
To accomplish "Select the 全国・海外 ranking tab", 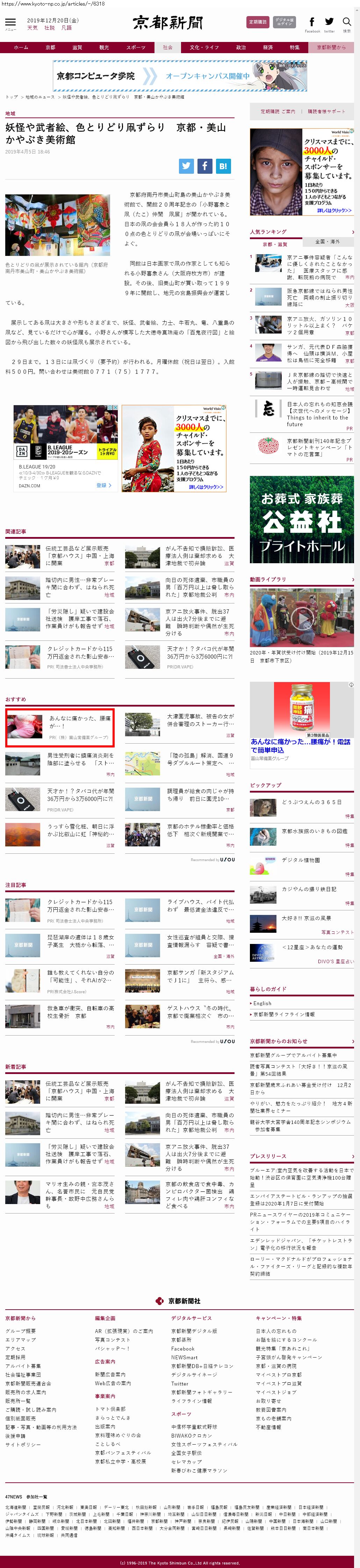I will click(x=328, y=242).
